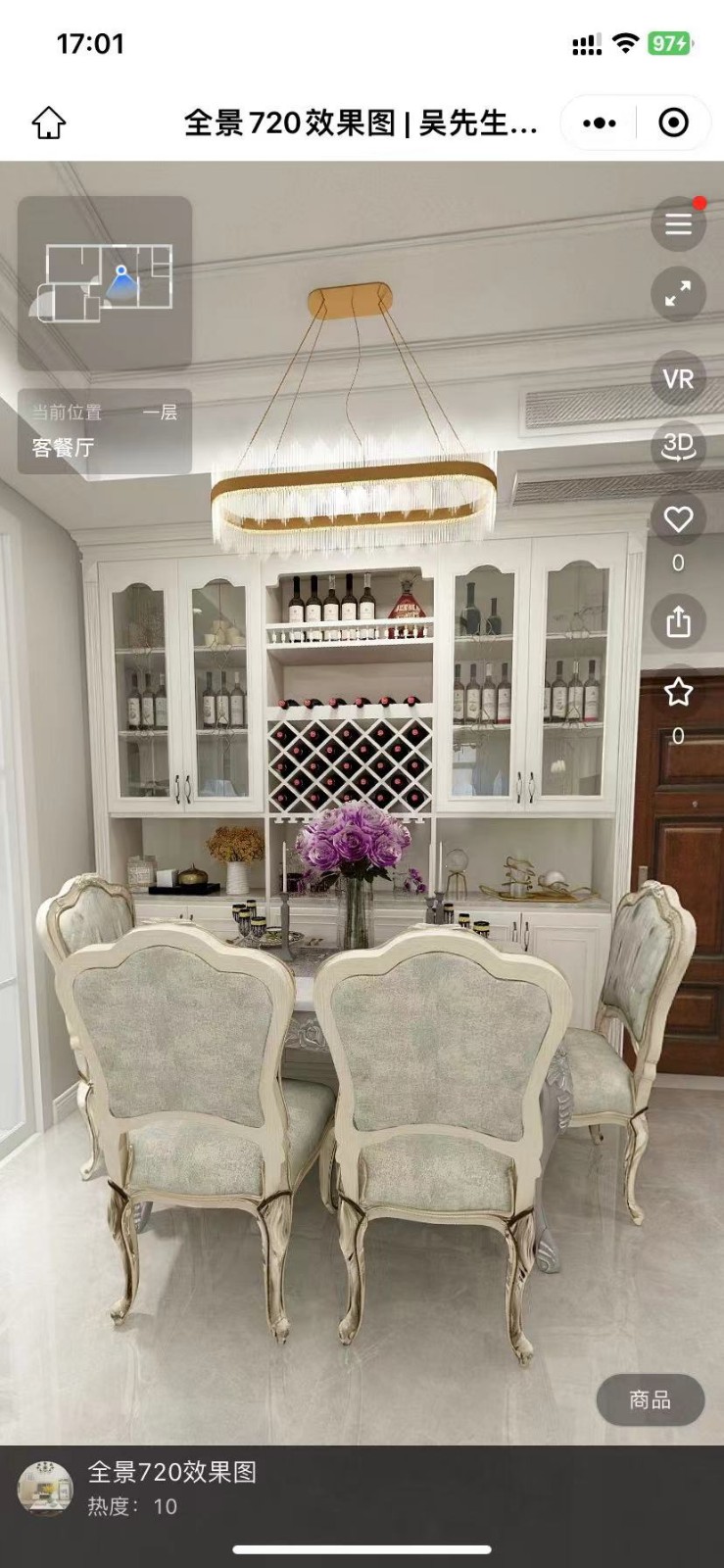This screenshot has width=724, height=1568.
Task: Open the floor plan minimap
Action: click(x=105, y=282)
